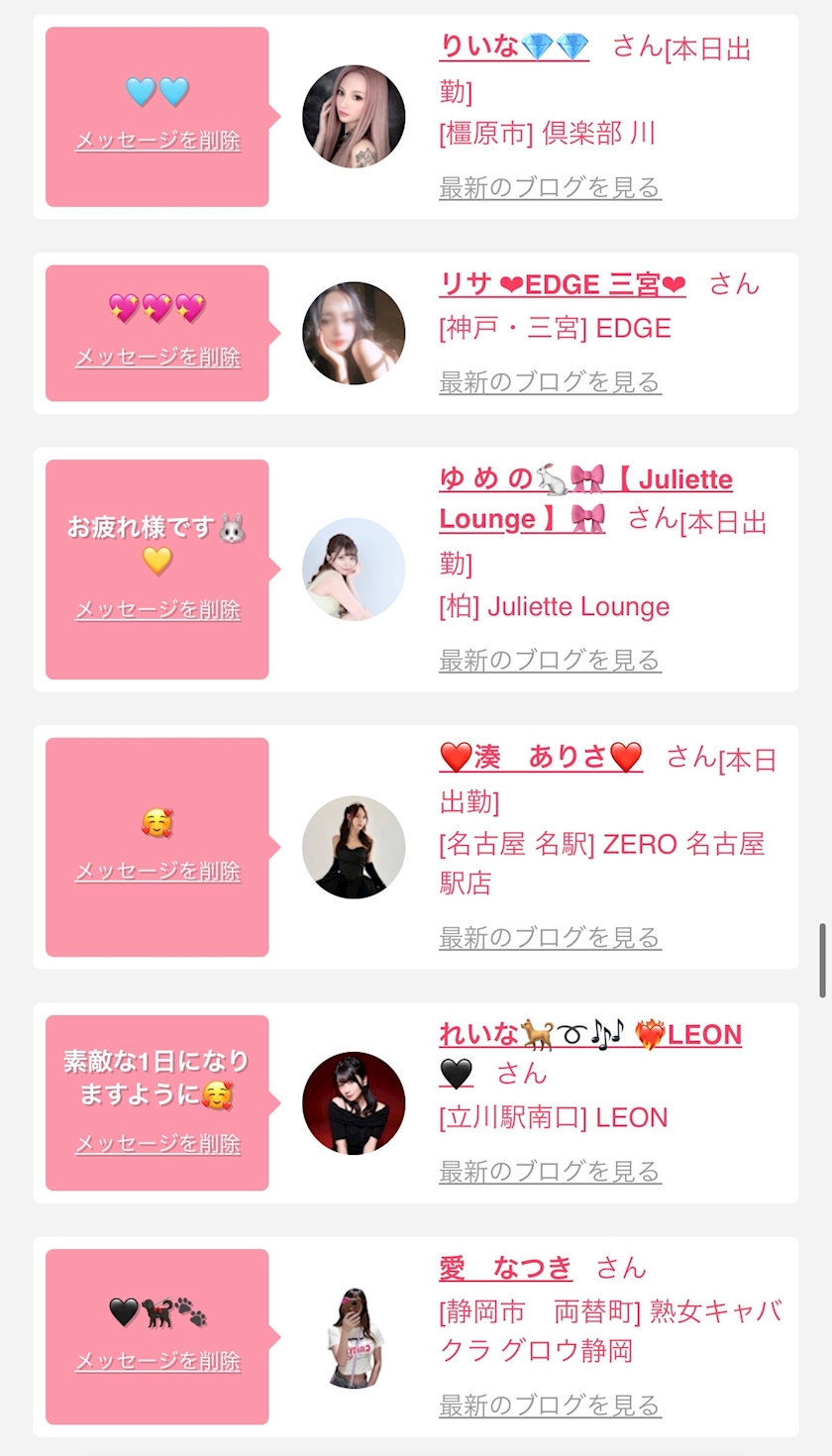
Task: Delete the 素敵な1日になりますように message
Action: click(x=157, y=1144)
